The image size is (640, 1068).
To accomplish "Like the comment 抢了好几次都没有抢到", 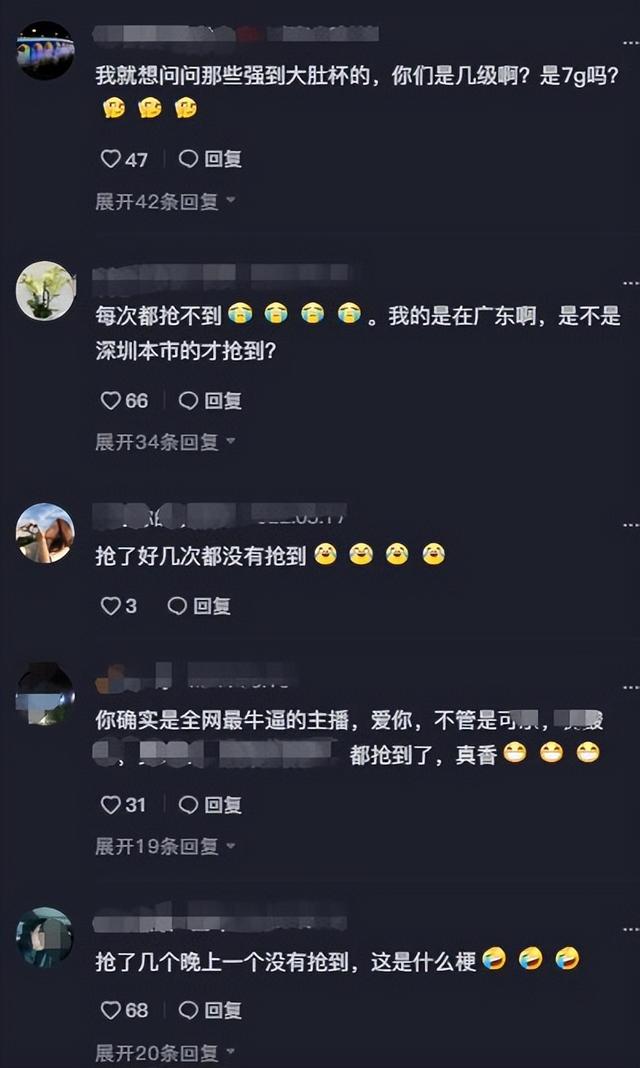I will (x=111, y=606).
